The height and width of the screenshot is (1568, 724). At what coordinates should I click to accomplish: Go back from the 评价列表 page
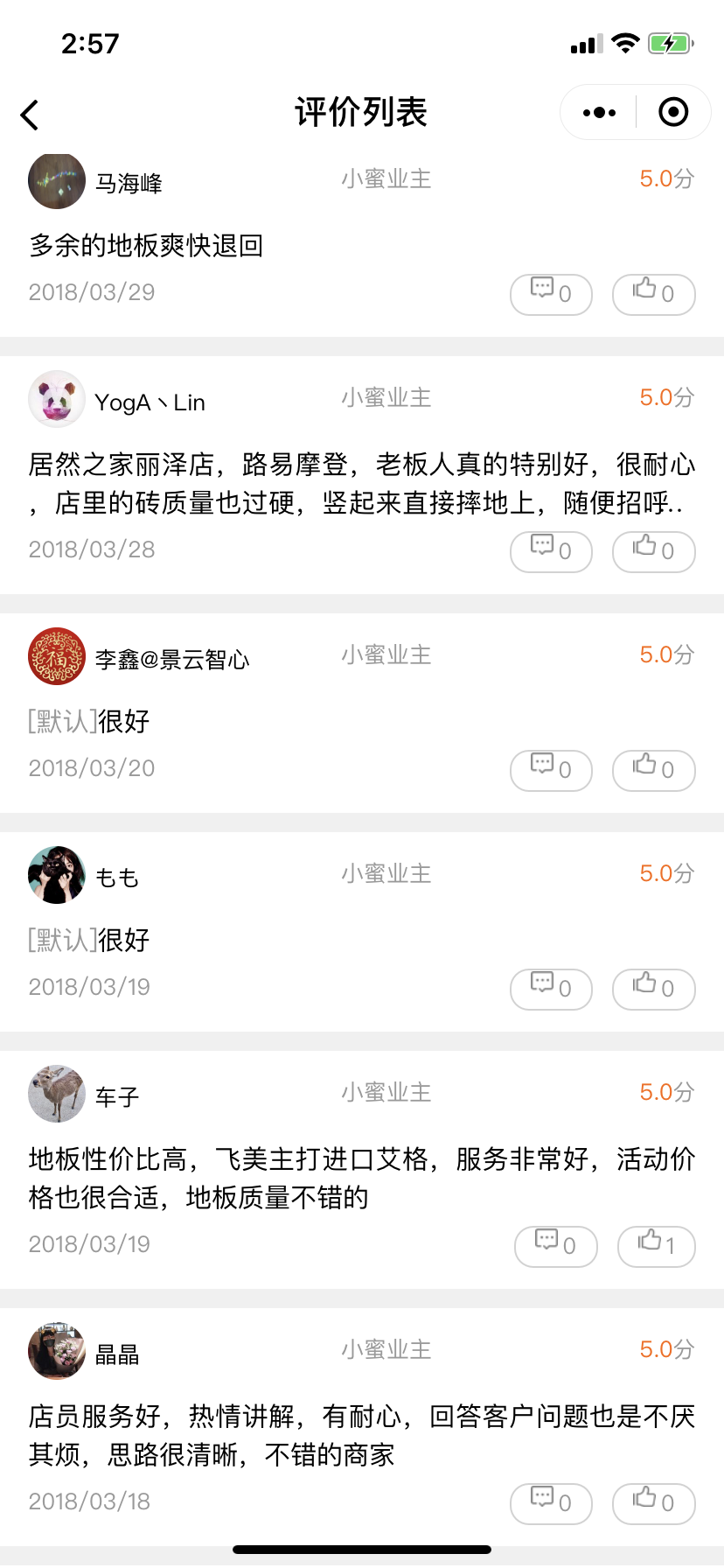31,115
